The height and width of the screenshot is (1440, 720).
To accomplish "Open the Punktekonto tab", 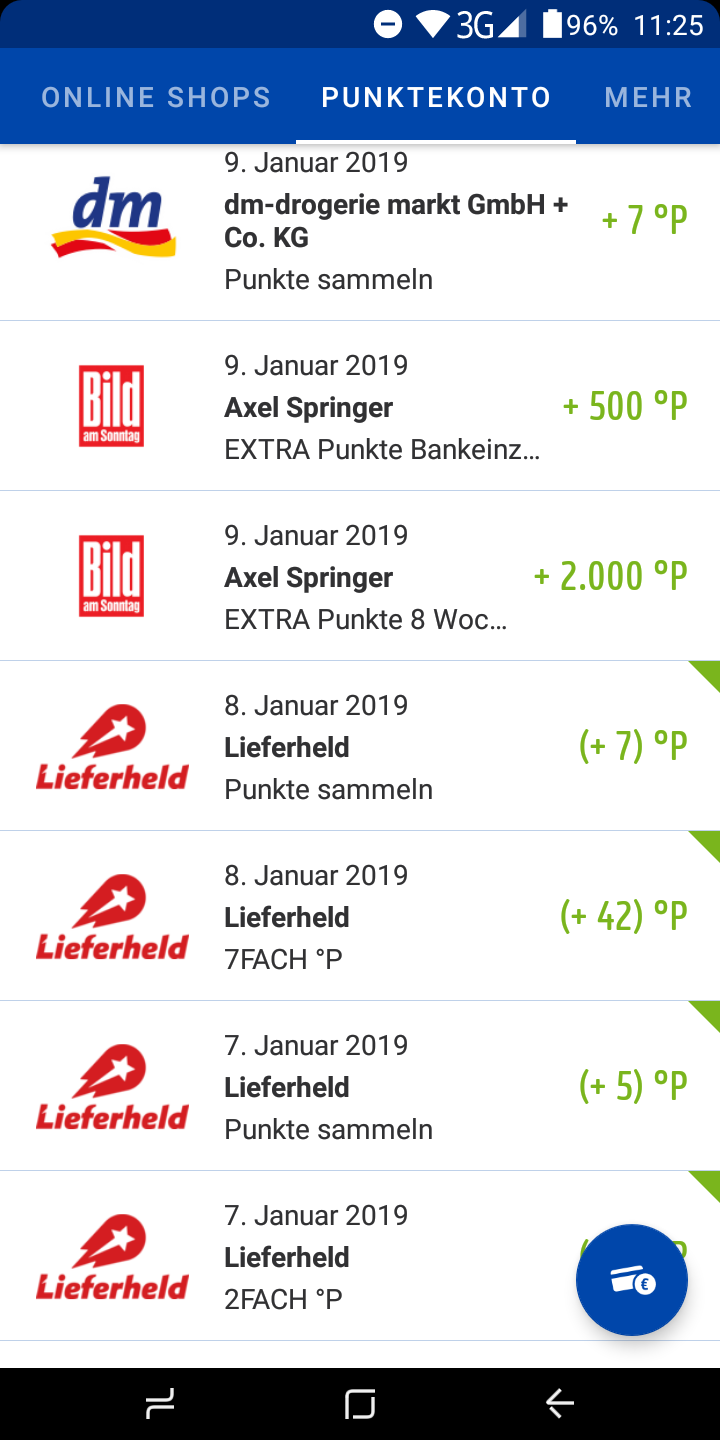I will click(x=436, y=97).
